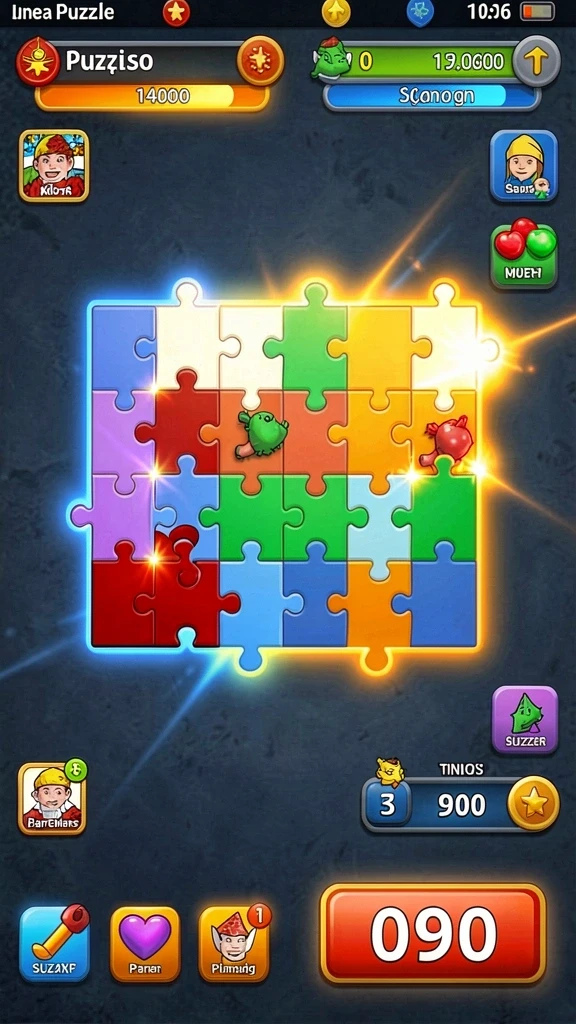The image size is (576, 1024).
Task: Tap the green creature on the puzzle
Action: 263,434
